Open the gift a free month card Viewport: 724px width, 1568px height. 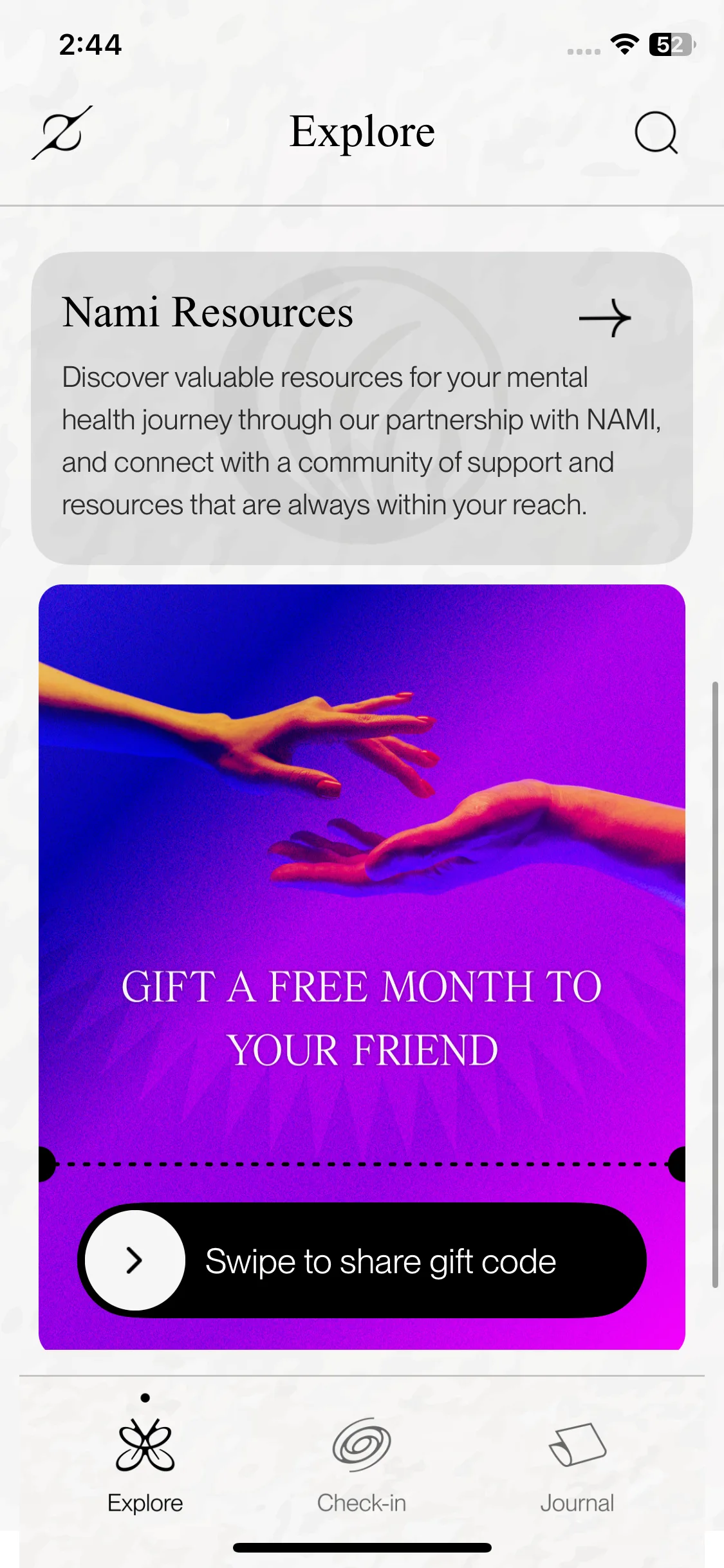click(362, 967)
